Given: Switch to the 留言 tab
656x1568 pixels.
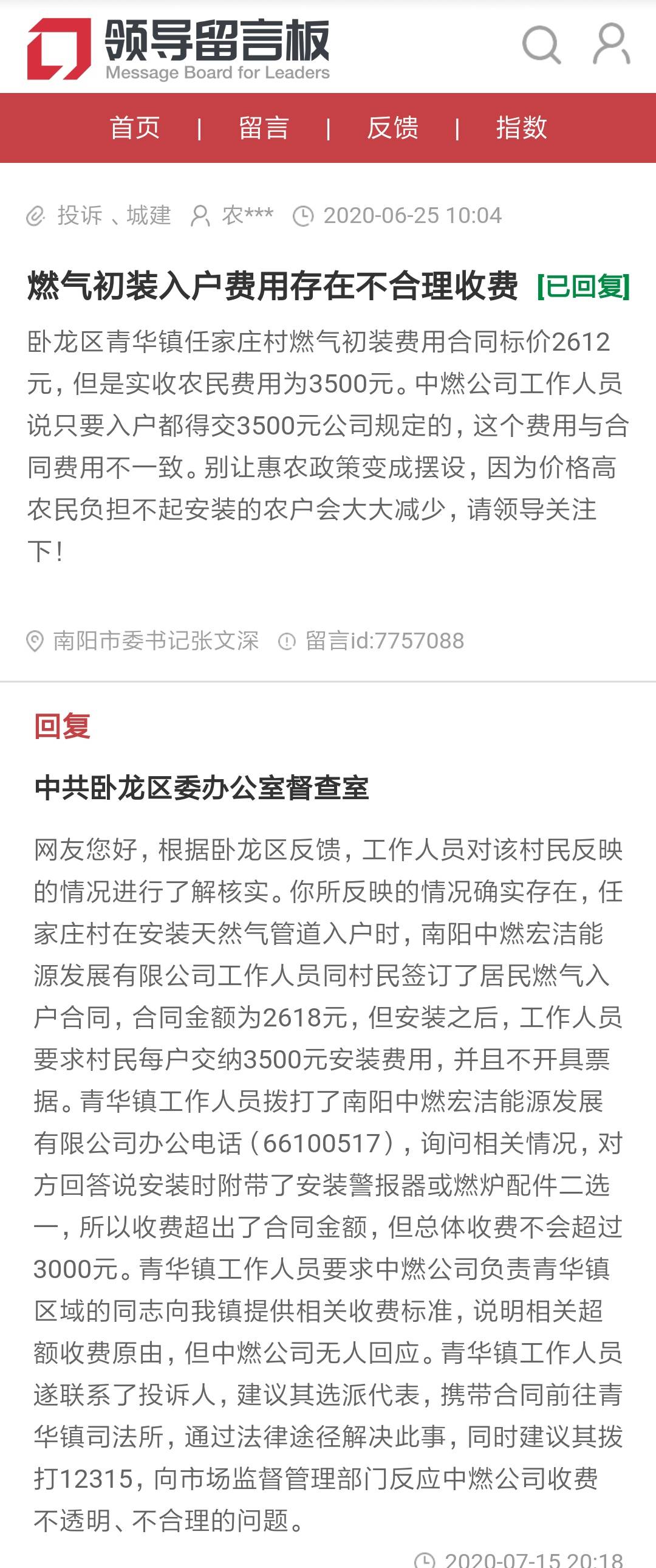Looking at the screenshot, I should 264,128.
